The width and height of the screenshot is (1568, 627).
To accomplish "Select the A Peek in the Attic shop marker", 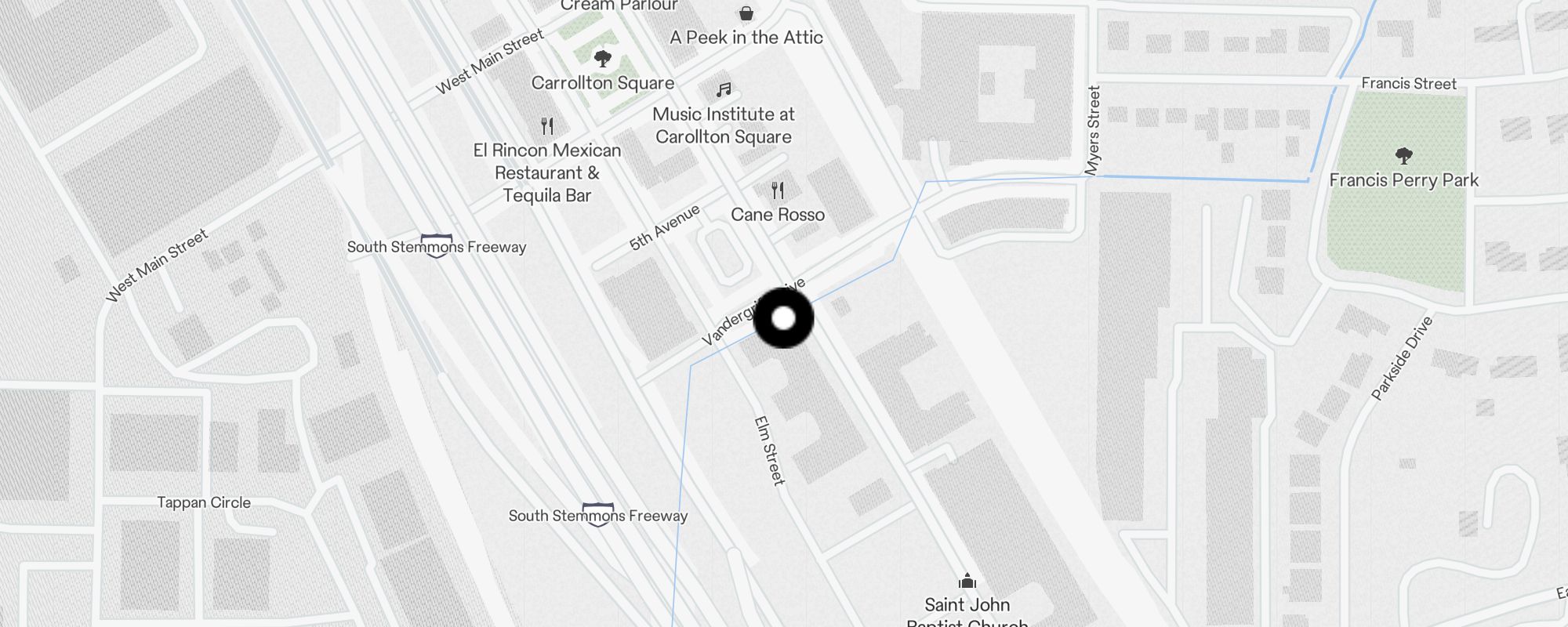I will [x=746, y=14].
